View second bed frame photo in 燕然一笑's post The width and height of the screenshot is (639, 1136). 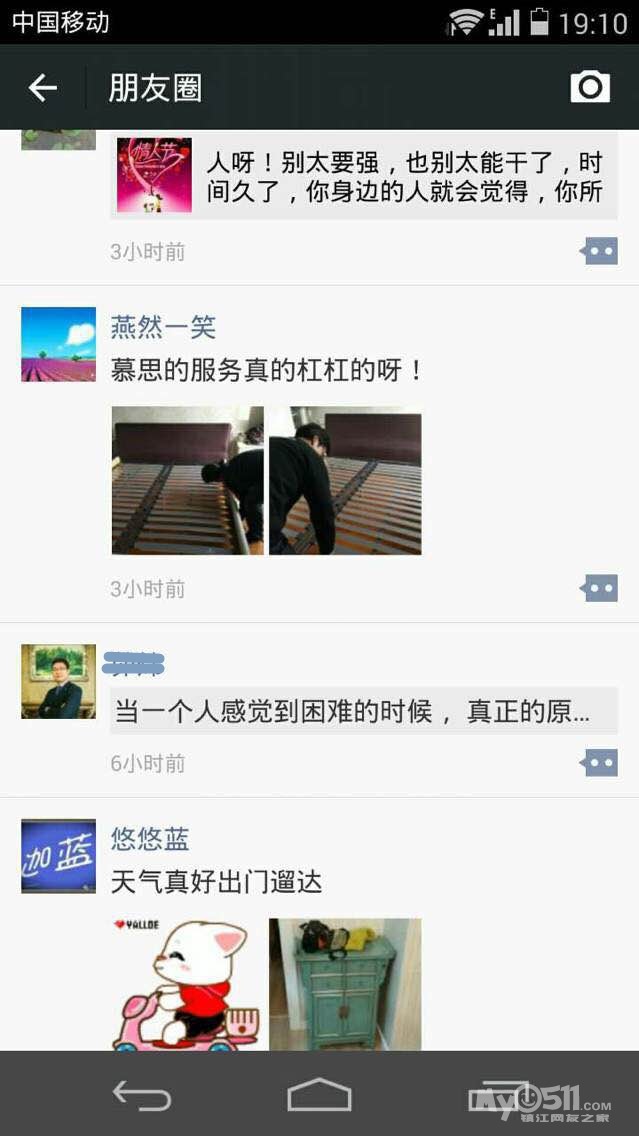345,480
